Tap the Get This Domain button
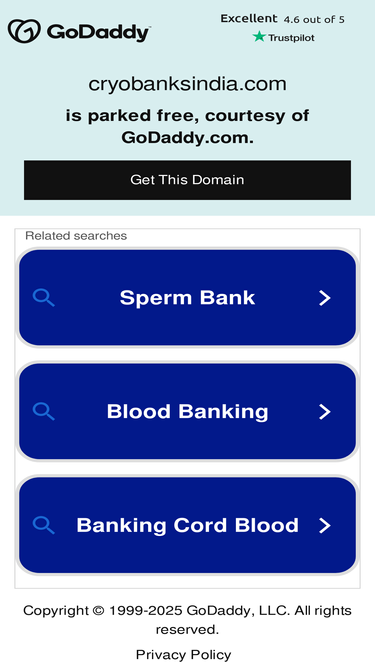 tap(187, 180)
